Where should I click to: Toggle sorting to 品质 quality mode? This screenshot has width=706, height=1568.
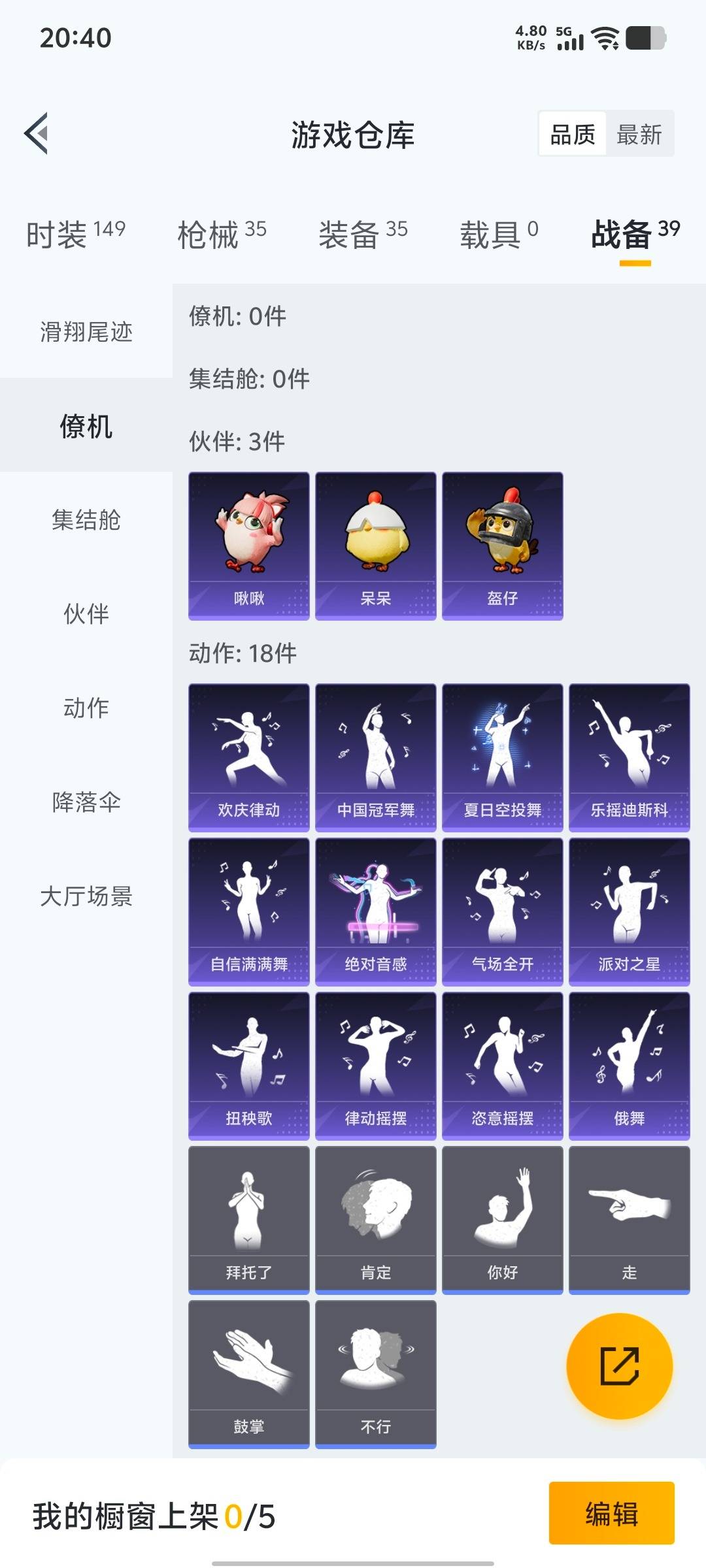[571, 135]
